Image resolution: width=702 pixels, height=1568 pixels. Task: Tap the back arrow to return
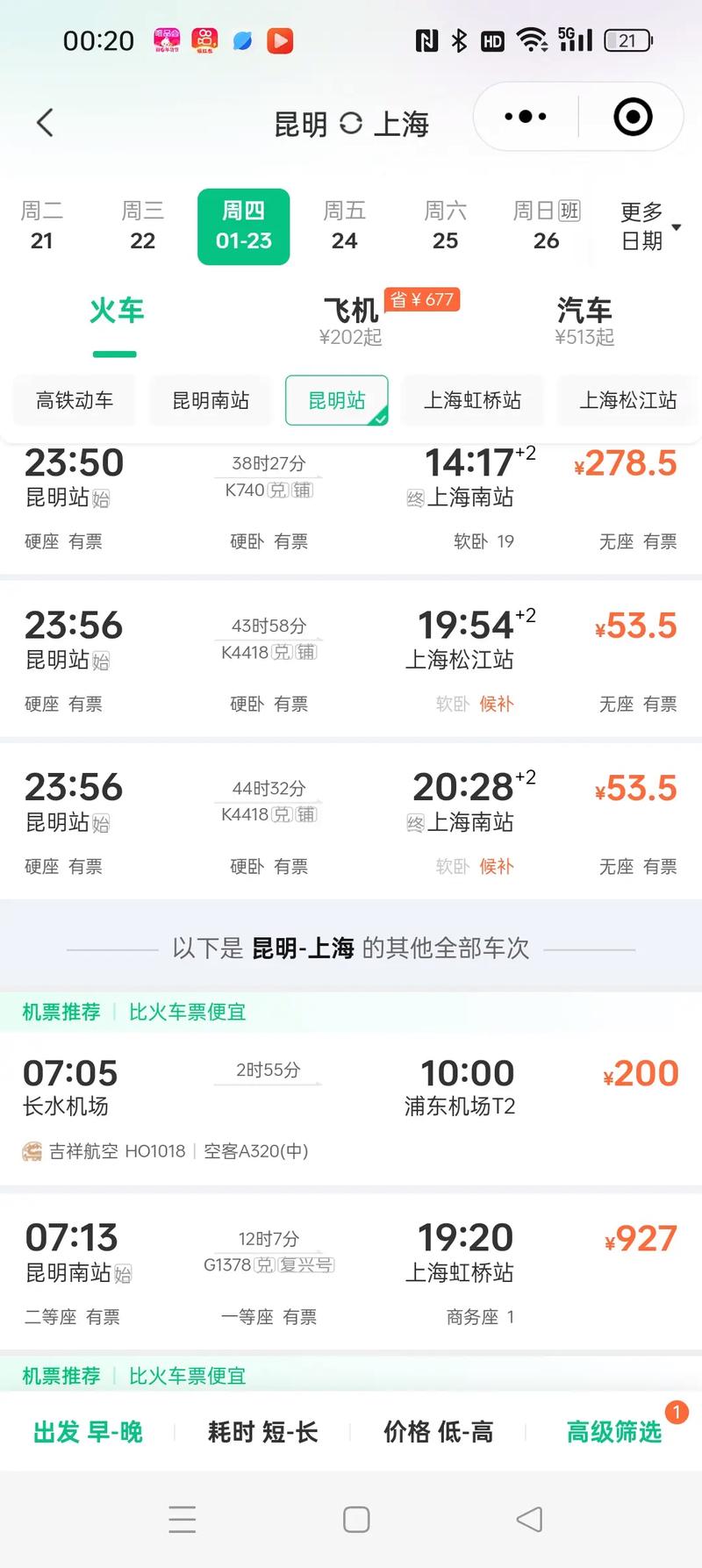pos(46,123)
